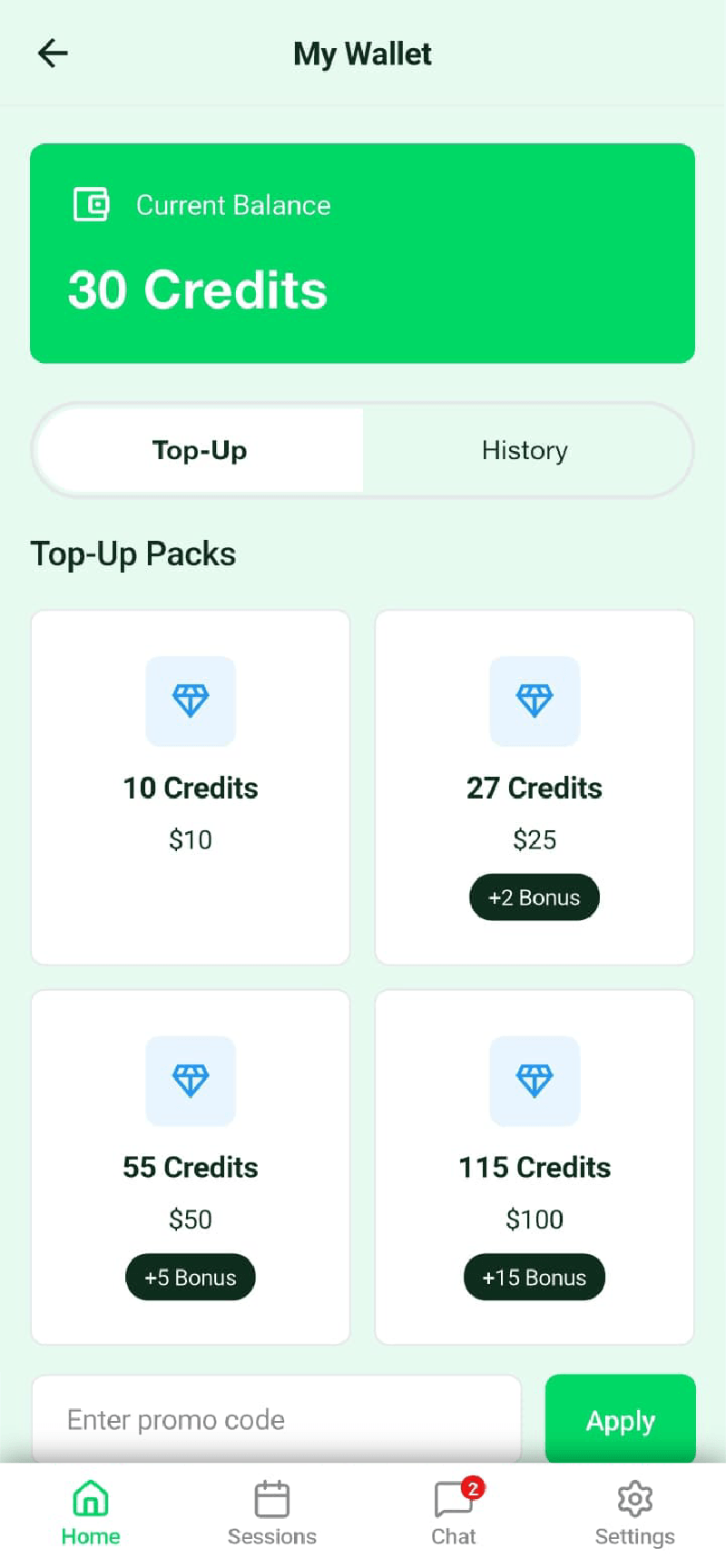Open Chat with 2 unread messages
This screenshot has height=1568, width=726.
[x=454, y=1513]
